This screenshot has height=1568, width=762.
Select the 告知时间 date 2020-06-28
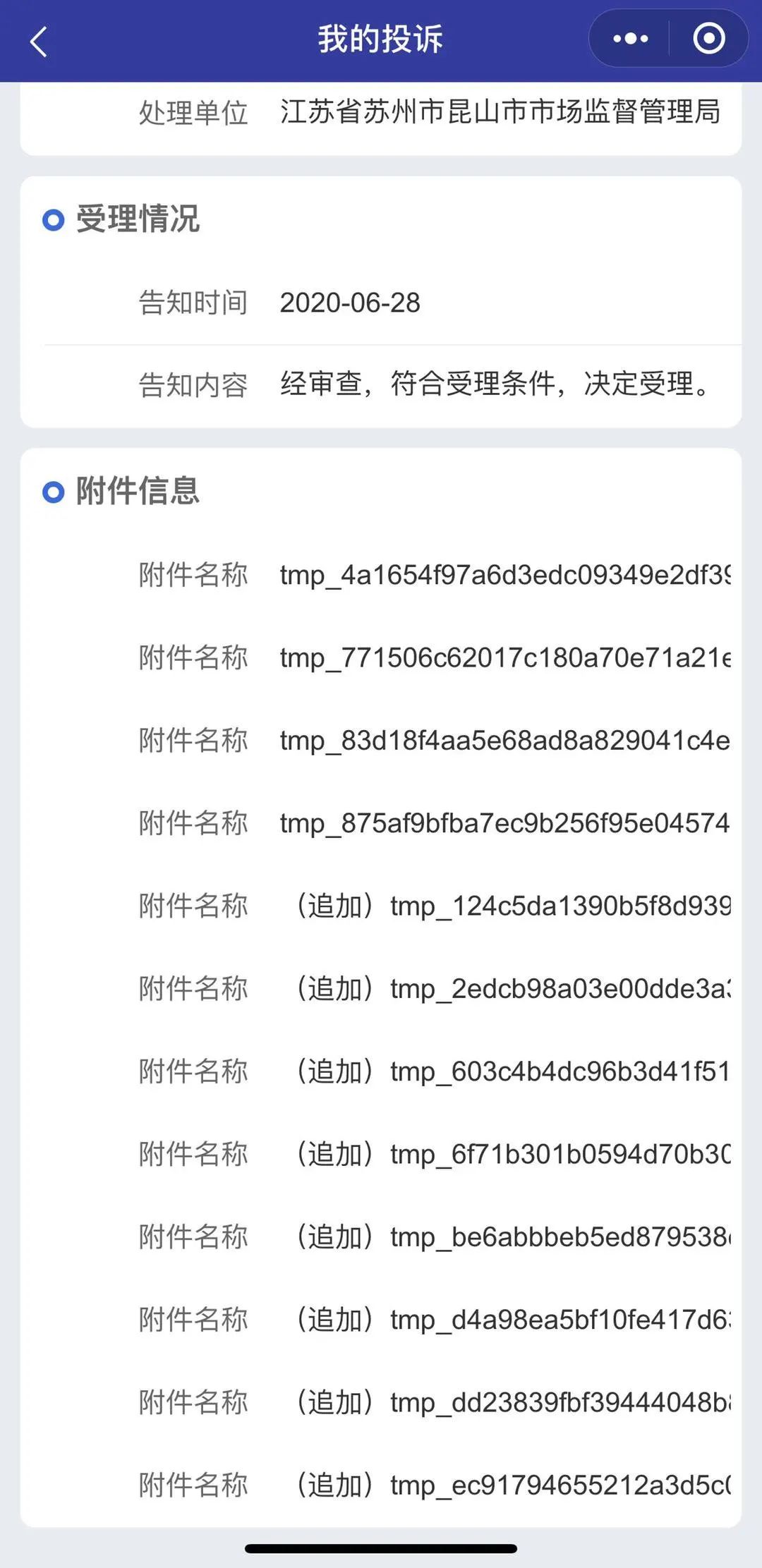coord(351,303)
